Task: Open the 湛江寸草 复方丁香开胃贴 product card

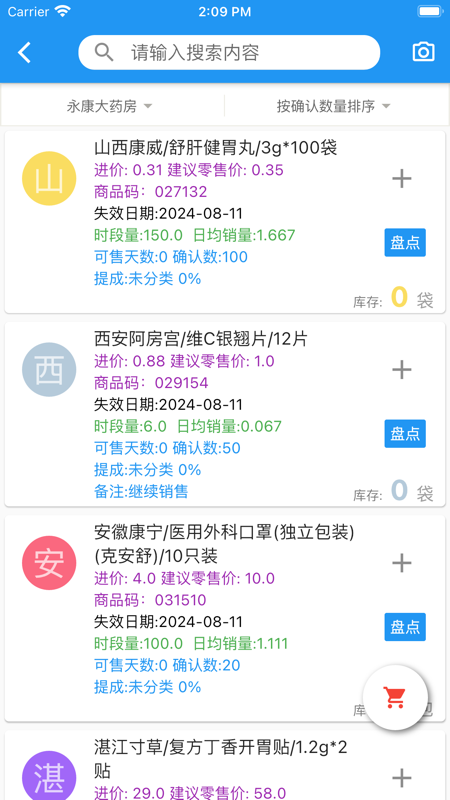Action: 225,765
